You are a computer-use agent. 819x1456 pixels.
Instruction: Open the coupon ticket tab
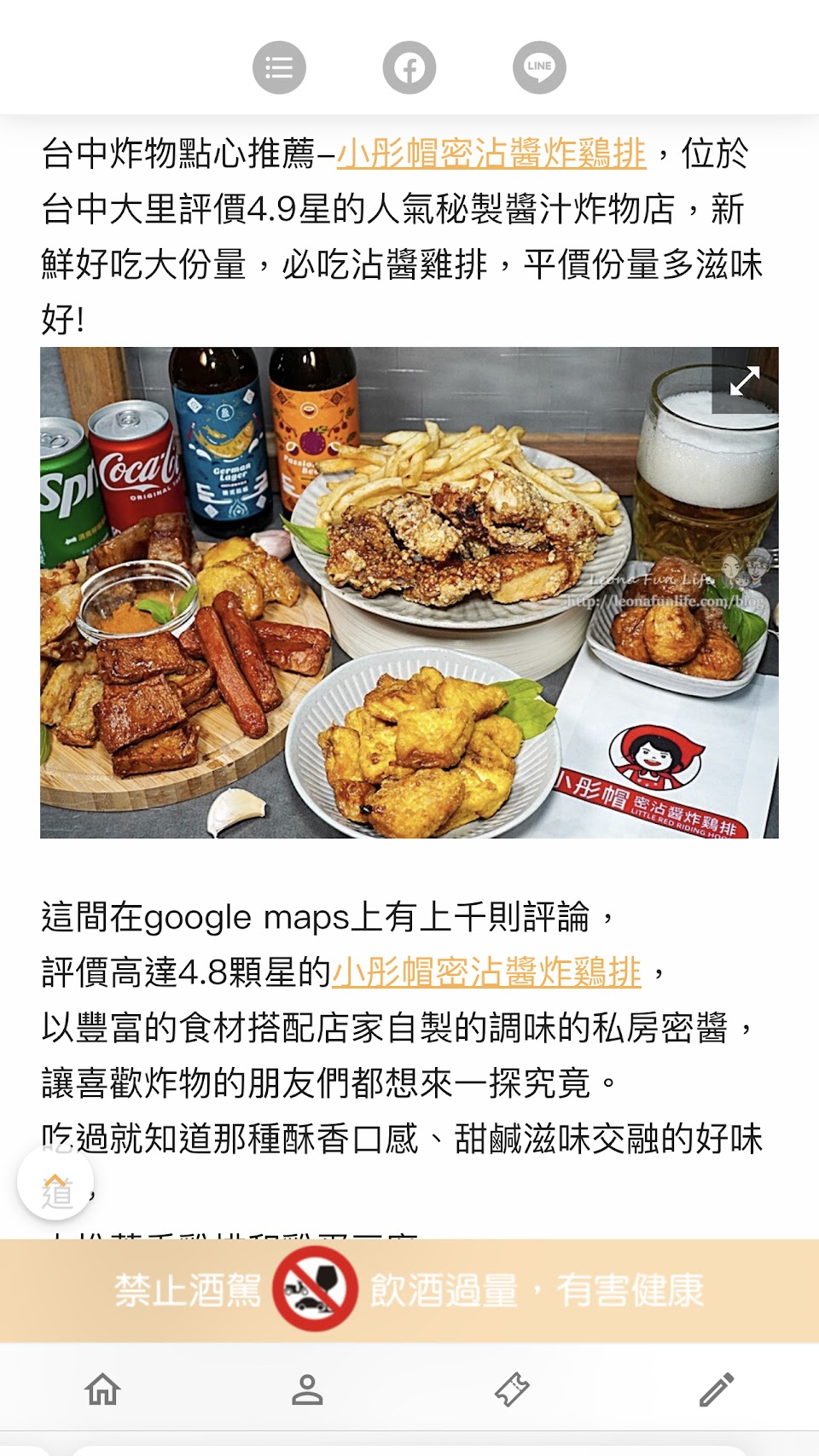click(x=512, y=1389)
